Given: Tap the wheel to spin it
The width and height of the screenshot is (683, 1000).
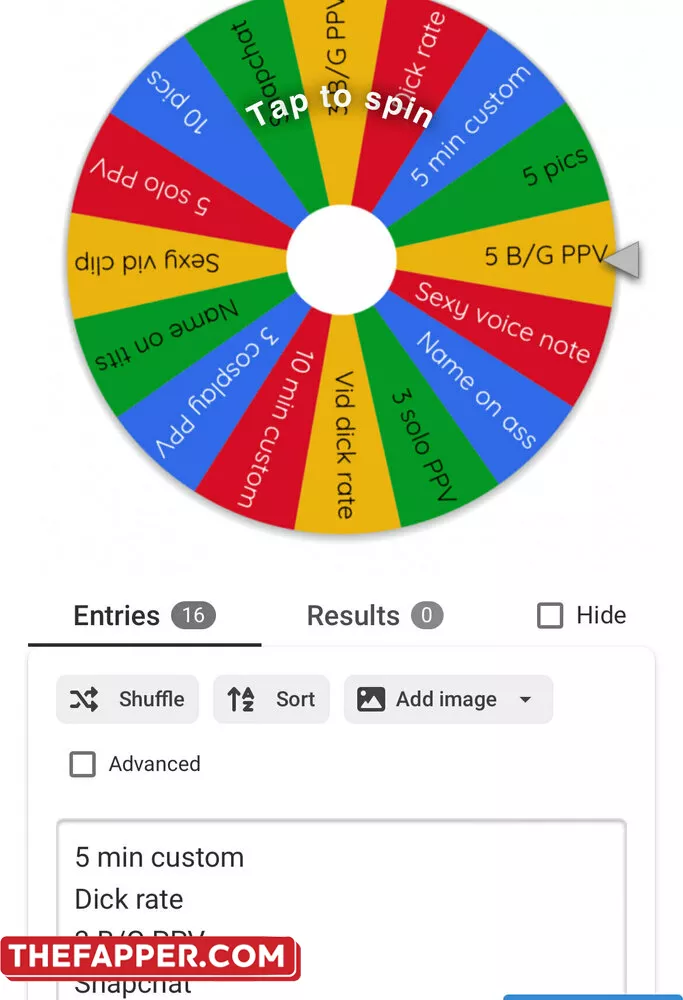Looking at the screenshot, I should click(x=340, y=262).
